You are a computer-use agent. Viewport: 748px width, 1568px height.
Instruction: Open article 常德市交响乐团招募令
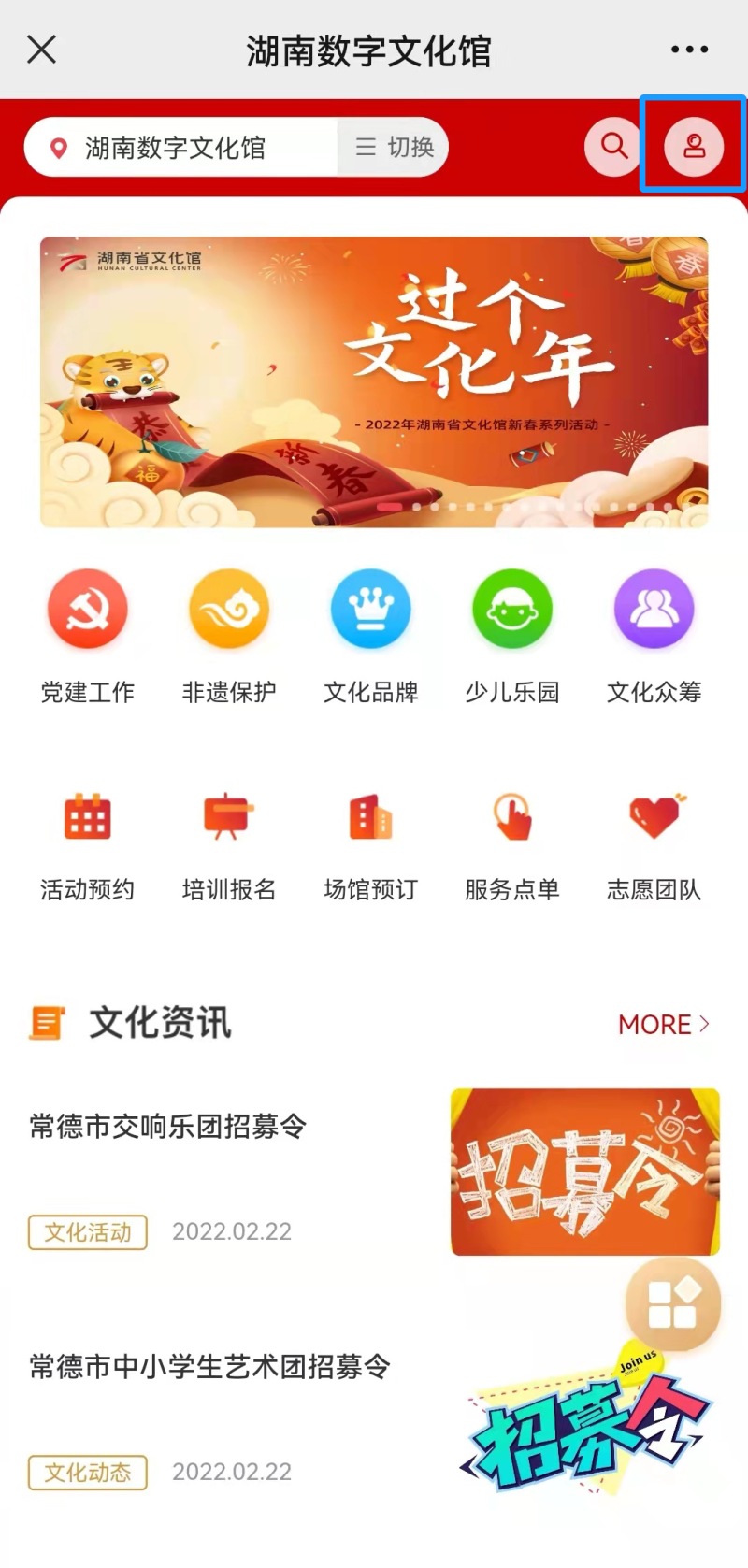tap(168, 1127)
